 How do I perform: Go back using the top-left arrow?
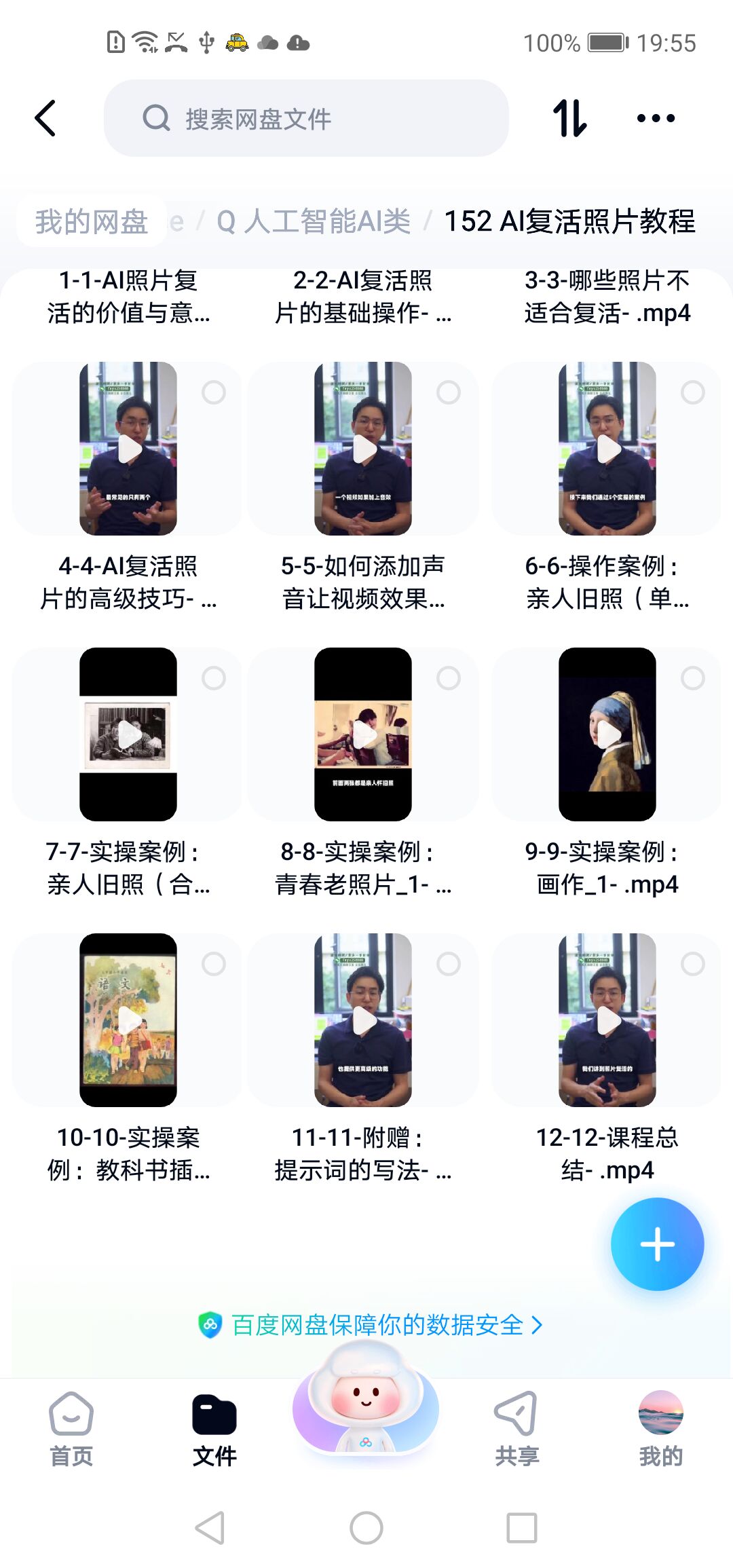coord(45,119)
